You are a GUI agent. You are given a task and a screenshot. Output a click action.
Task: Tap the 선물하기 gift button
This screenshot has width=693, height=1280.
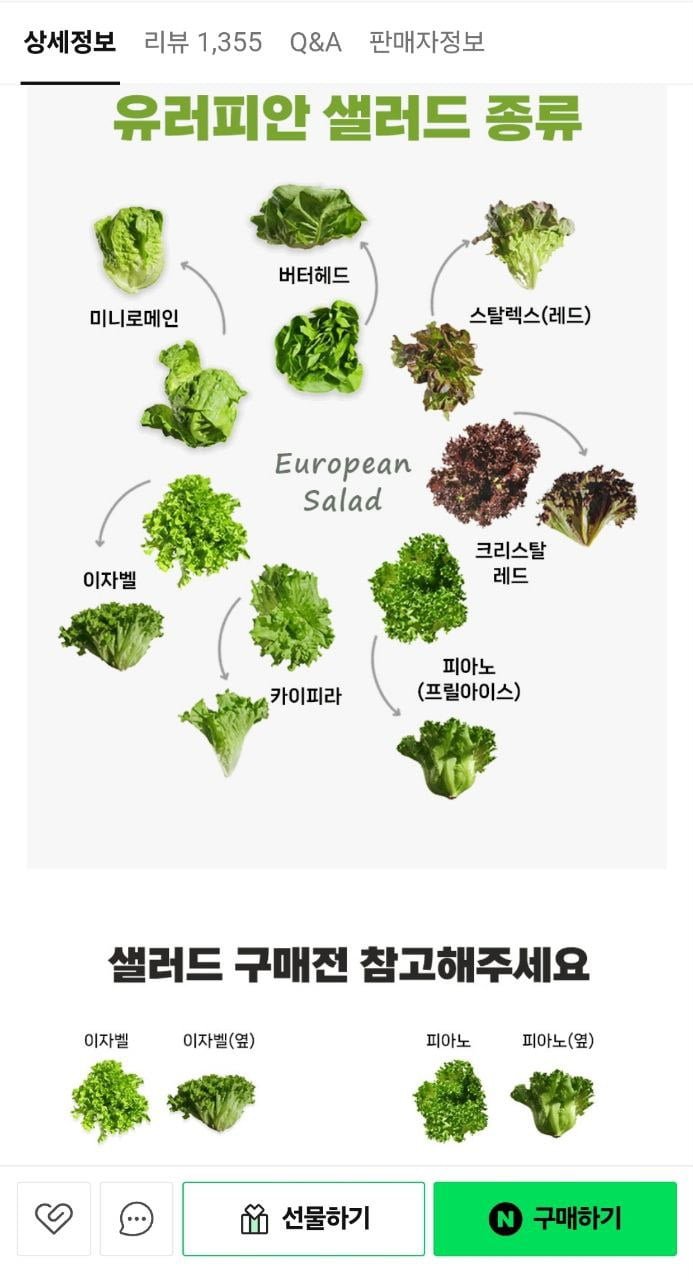click(x=304, y=1218)
